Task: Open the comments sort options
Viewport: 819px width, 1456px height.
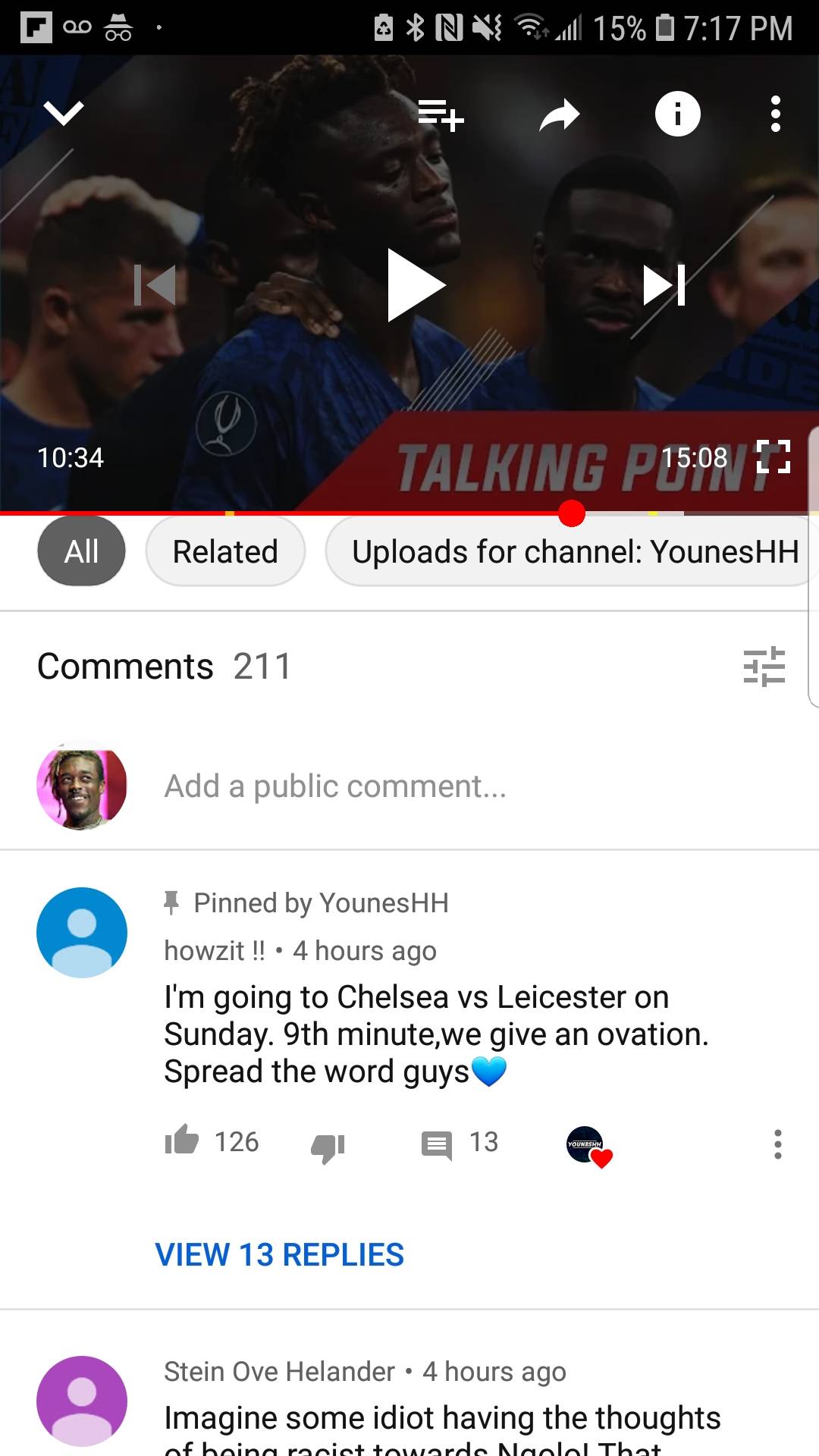Action: tap(764, 667)
